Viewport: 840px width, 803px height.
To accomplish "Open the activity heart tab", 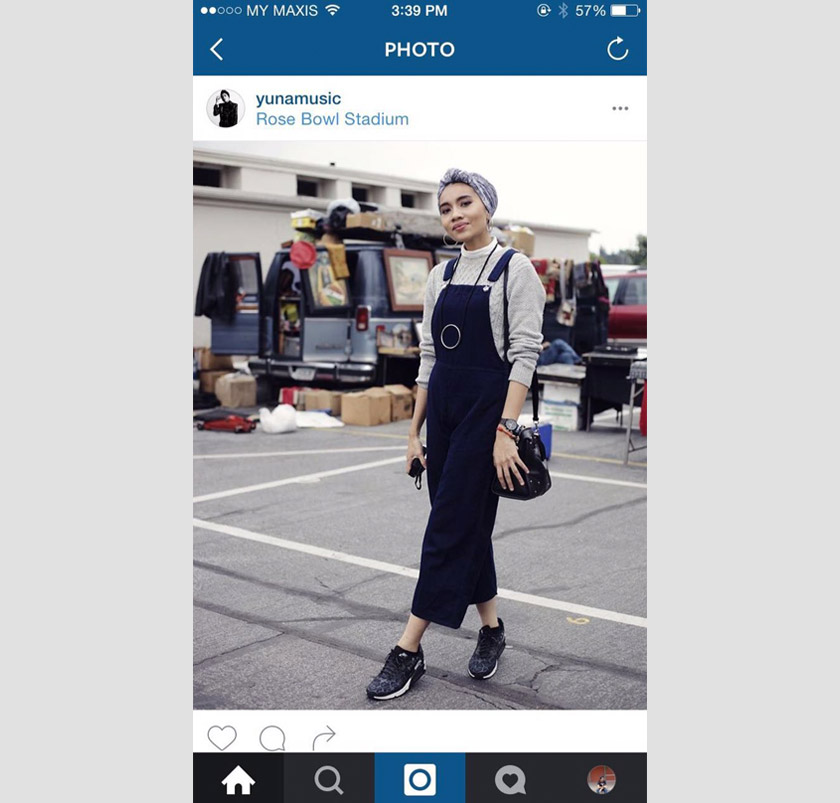I will (x=510, y=779).
